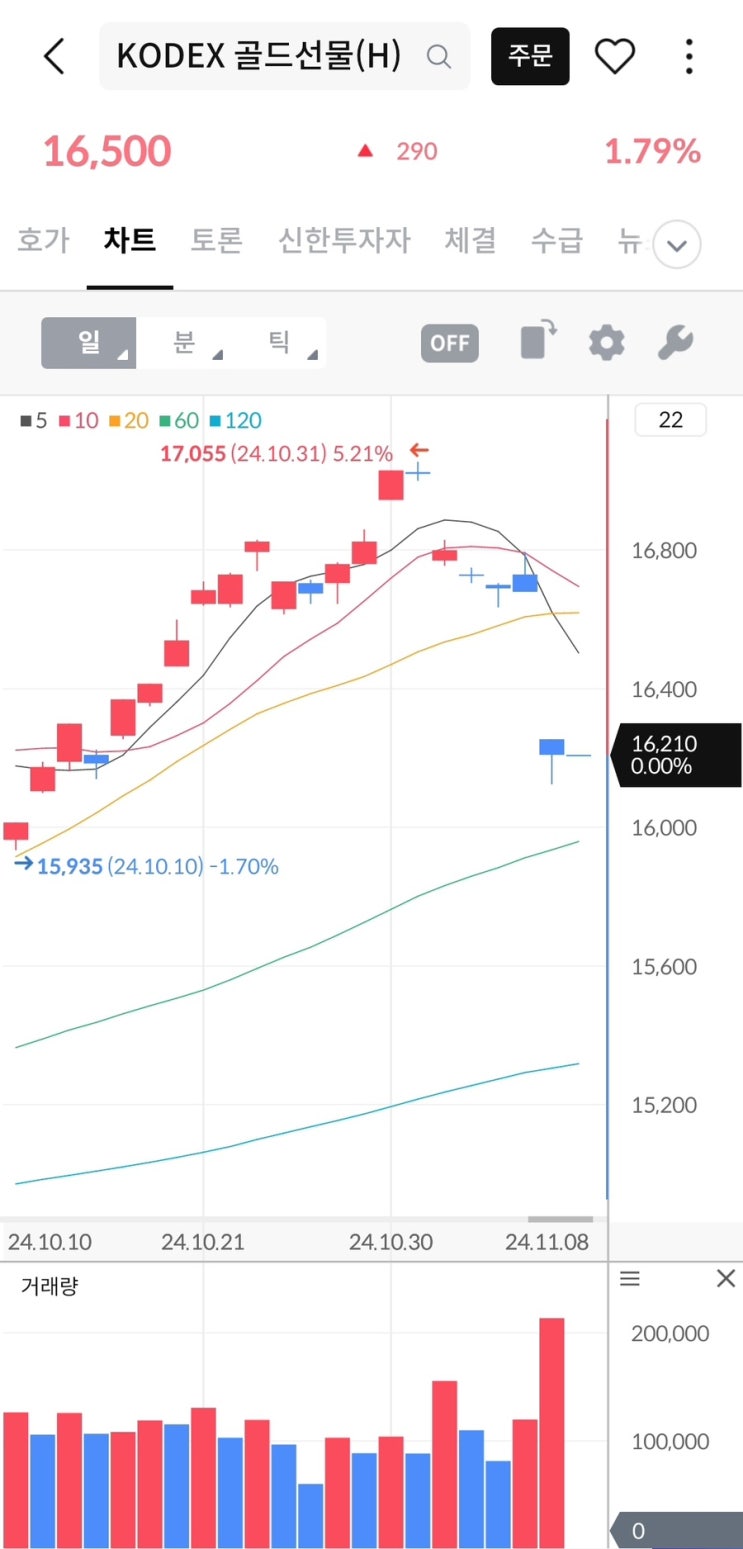Toggle the OFF chart switch
743x1549 pixels.
click(449, 343)
